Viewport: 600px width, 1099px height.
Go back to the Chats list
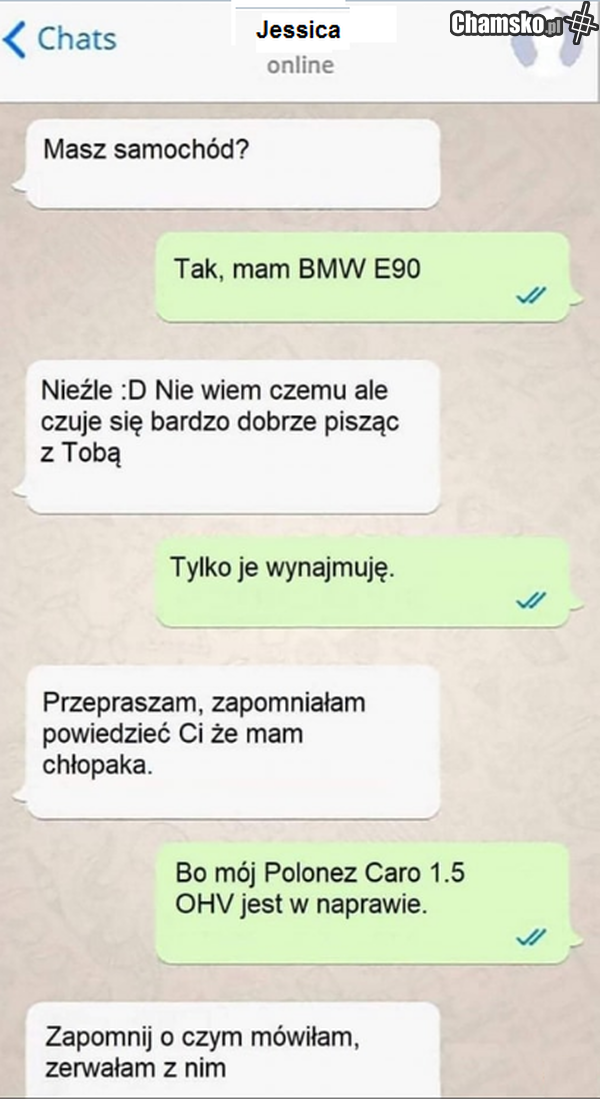(60, 40)
